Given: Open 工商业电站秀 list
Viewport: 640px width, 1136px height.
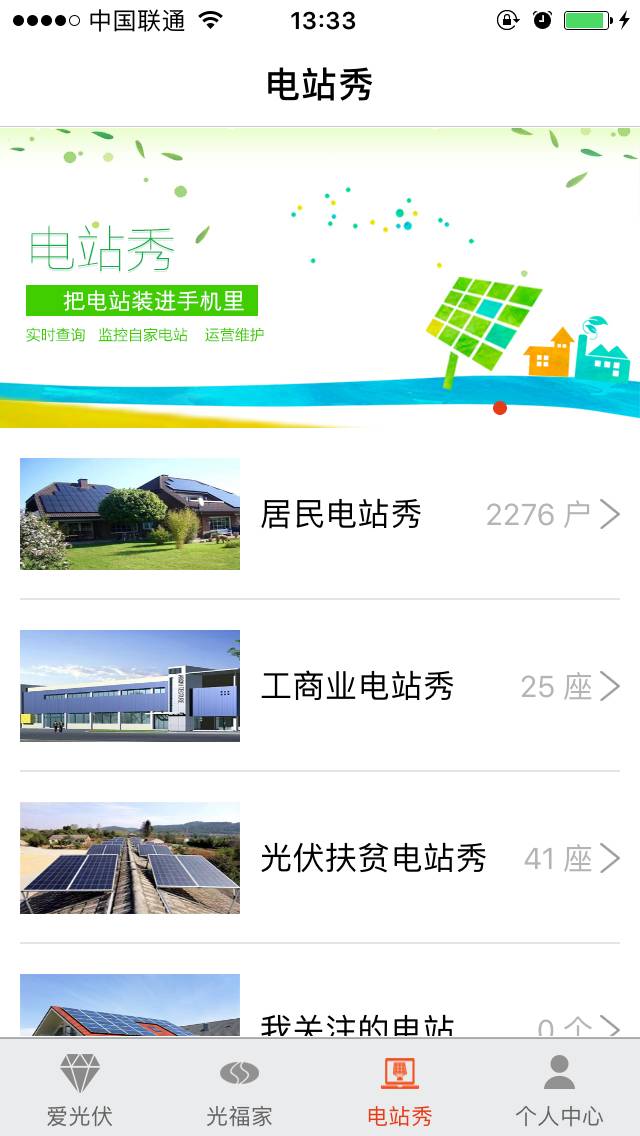Looking at the screenshot, I should point(320,686).
